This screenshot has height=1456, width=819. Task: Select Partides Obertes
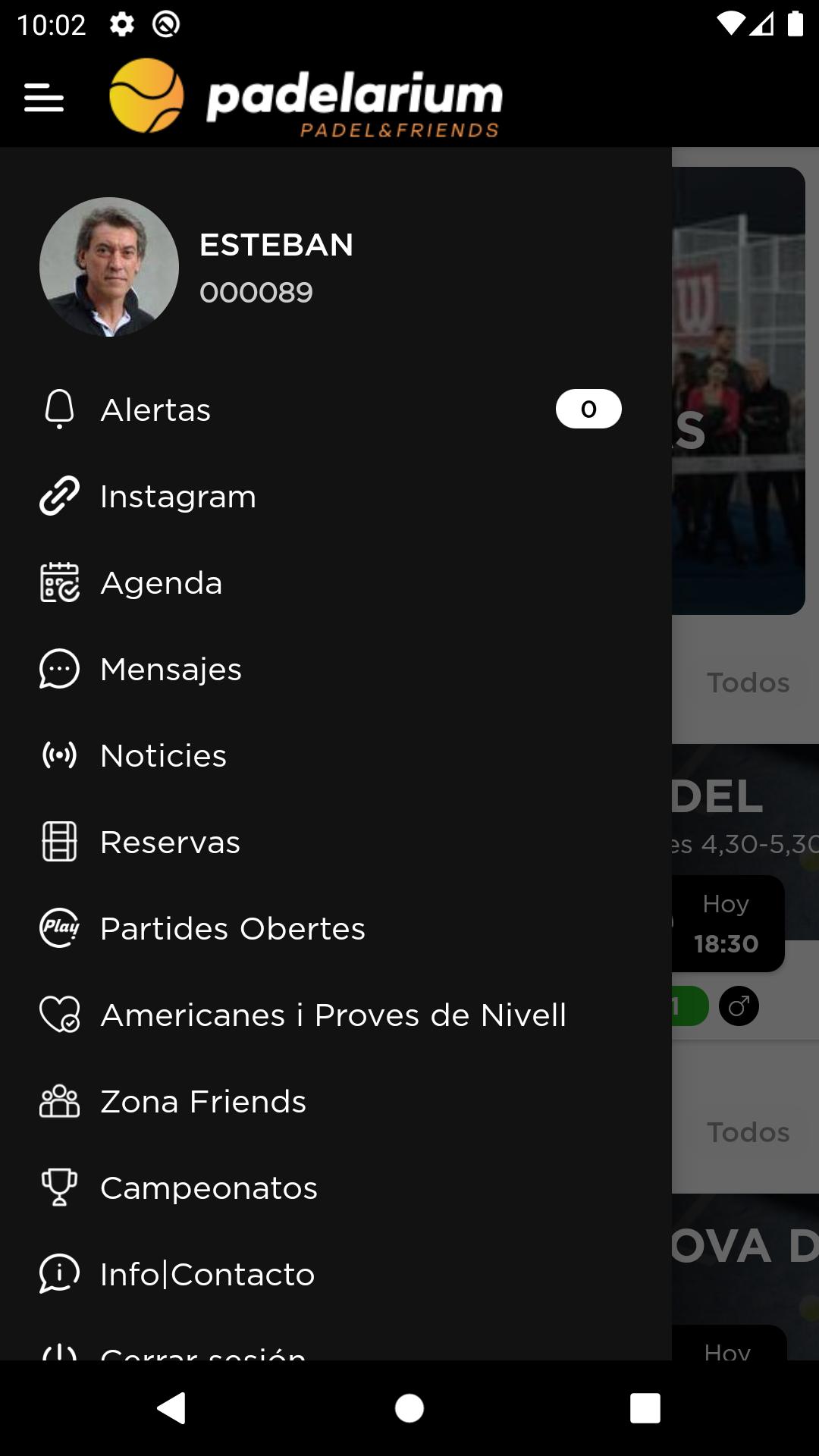coord(233,929)
